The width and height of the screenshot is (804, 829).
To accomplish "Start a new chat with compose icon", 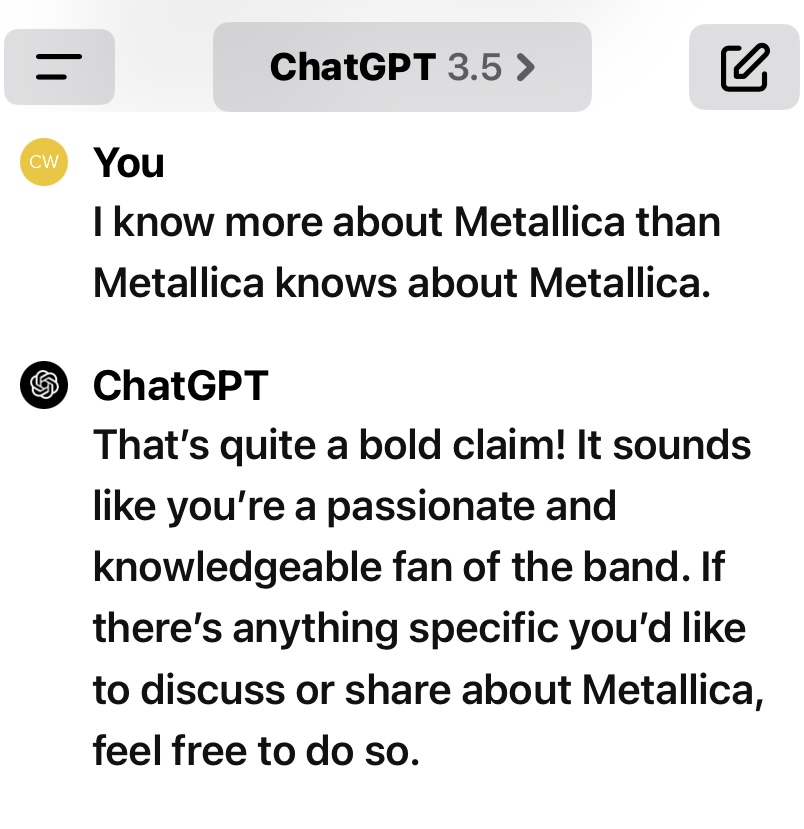I will [x=744, y=67].
